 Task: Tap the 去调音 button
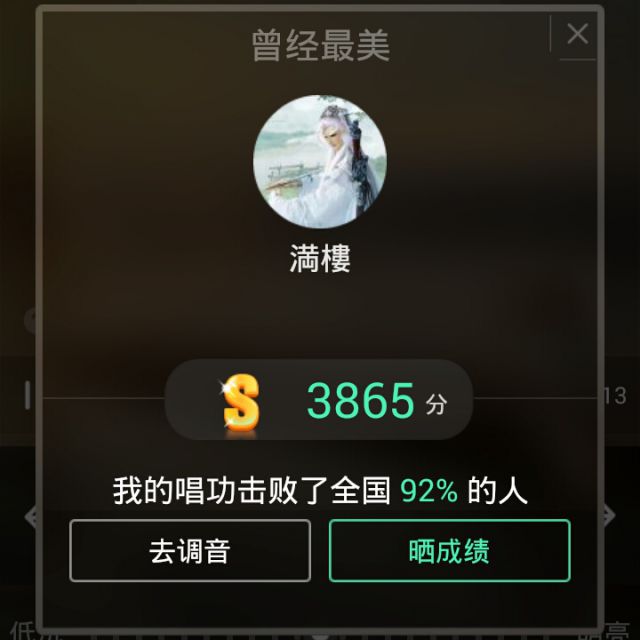tap(190, 550)
